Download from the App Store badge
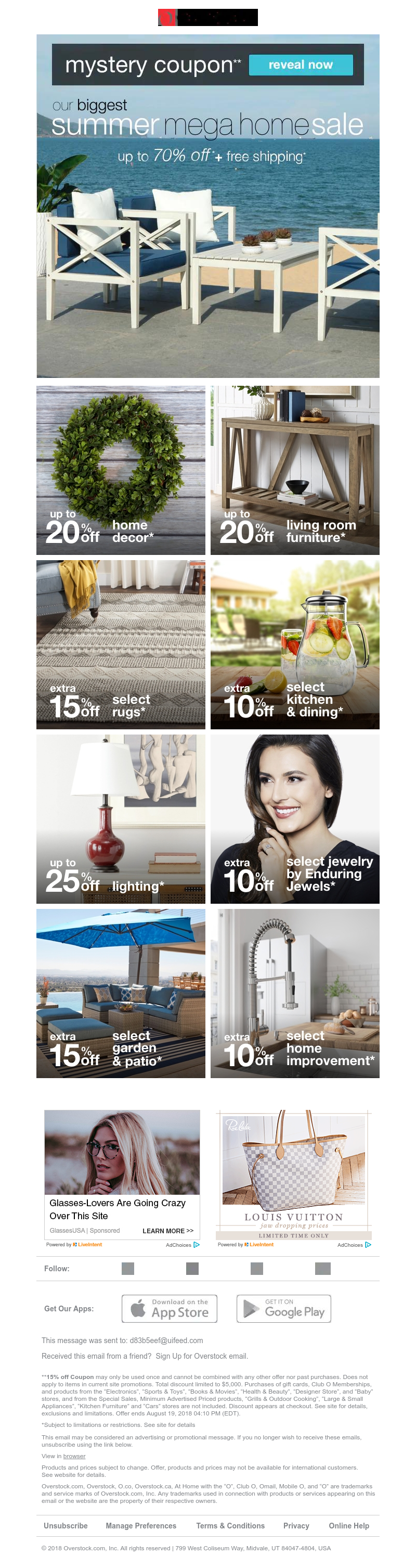Screen dimensions: 416x1568 (169, 1309)
